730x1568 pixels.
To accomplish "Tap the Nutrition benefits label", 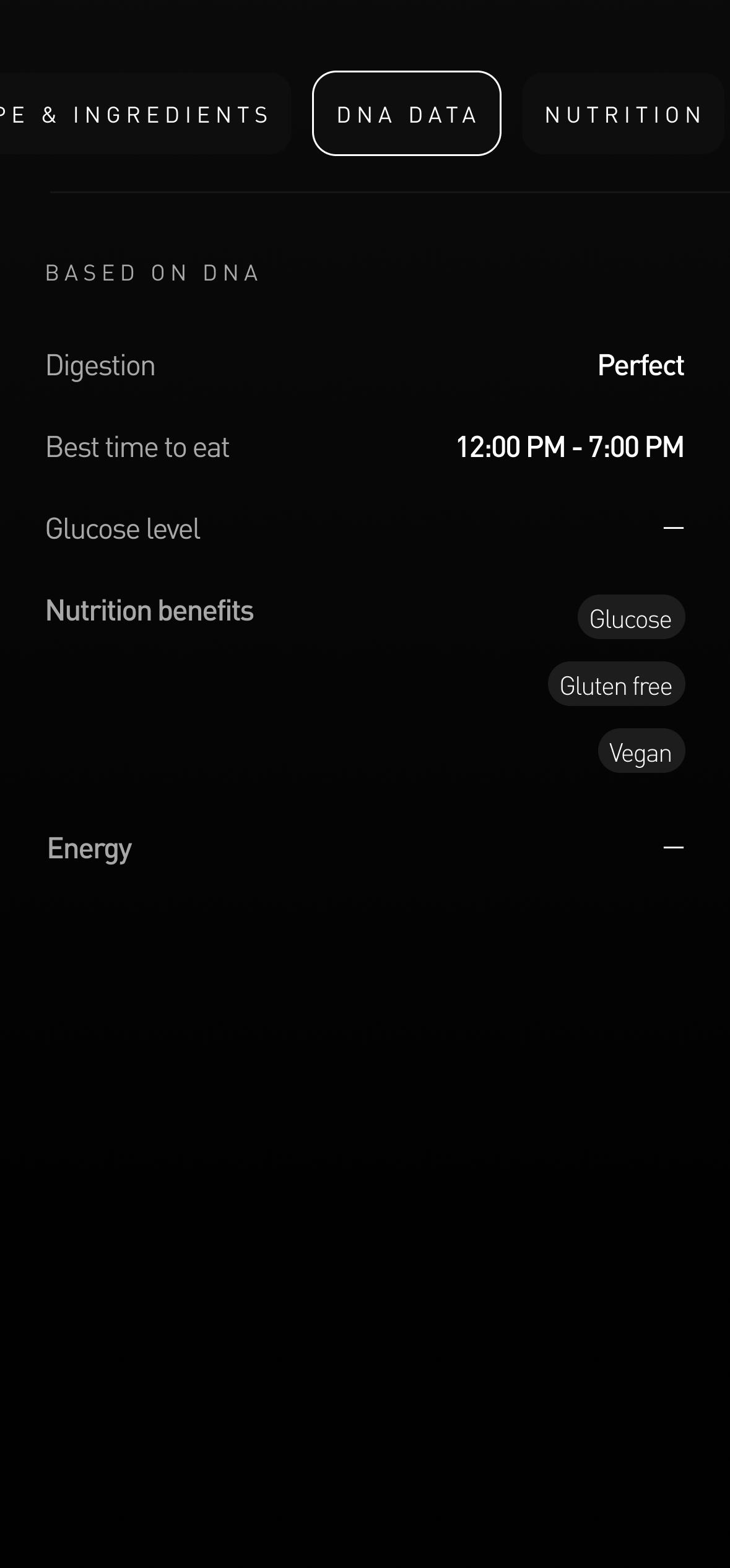I will coord(149,609).
